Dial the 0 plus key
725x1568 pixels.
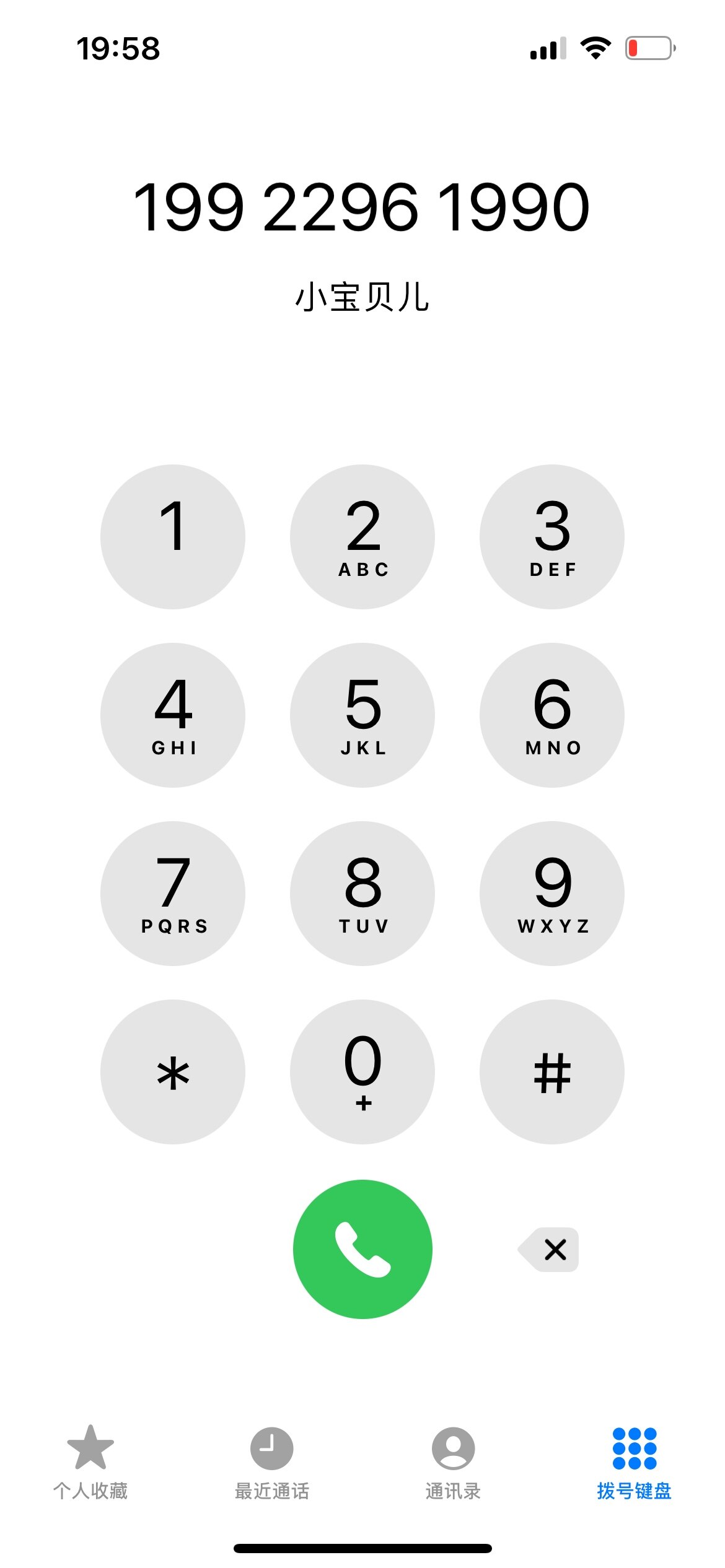click(x=362, y=1072)
